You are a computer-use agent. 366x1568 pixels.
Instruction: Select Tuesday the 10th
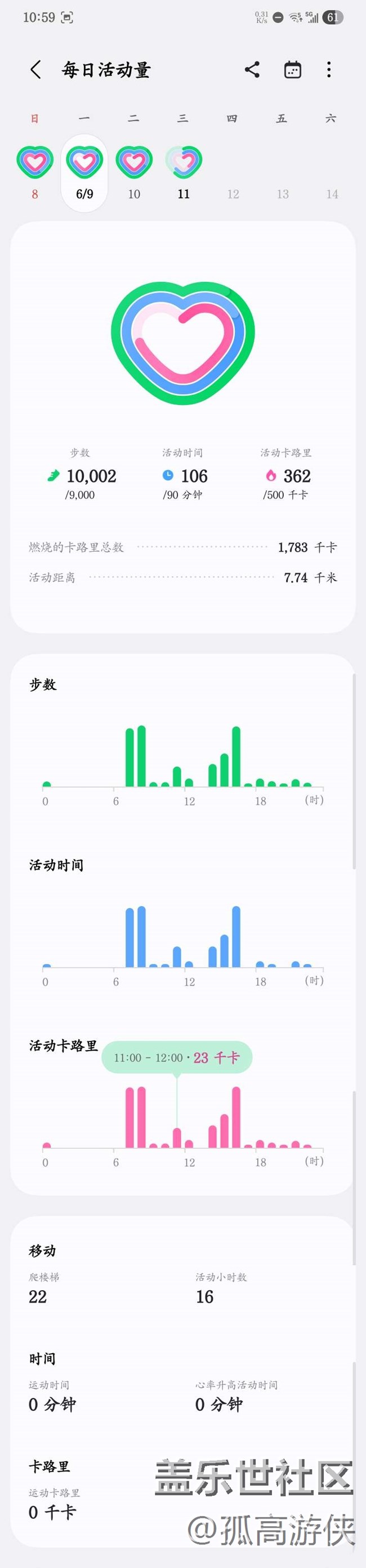click(134, 172)
